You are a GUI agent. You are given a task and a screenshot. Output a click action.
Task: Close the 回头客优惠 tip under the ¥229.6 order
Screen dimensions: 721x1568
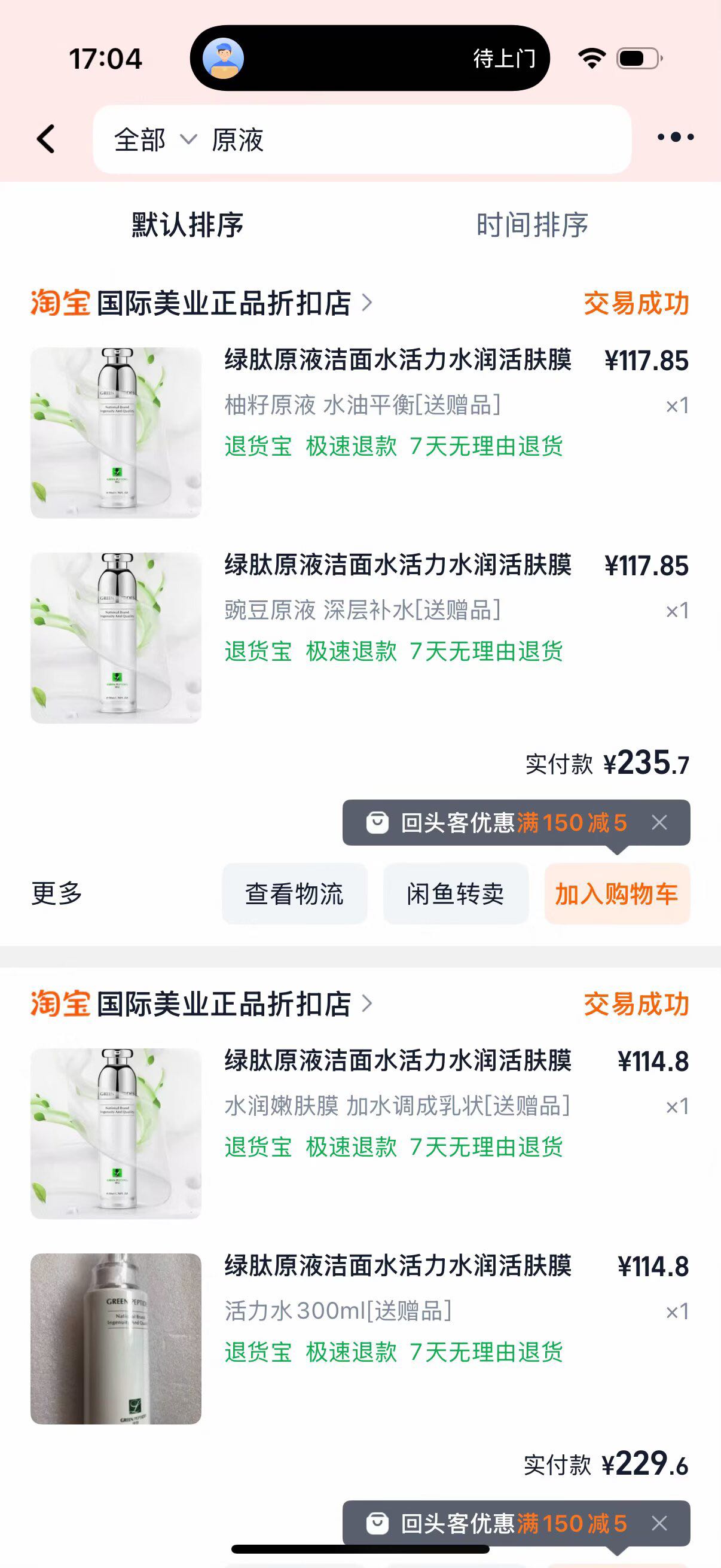(659, 1524)
